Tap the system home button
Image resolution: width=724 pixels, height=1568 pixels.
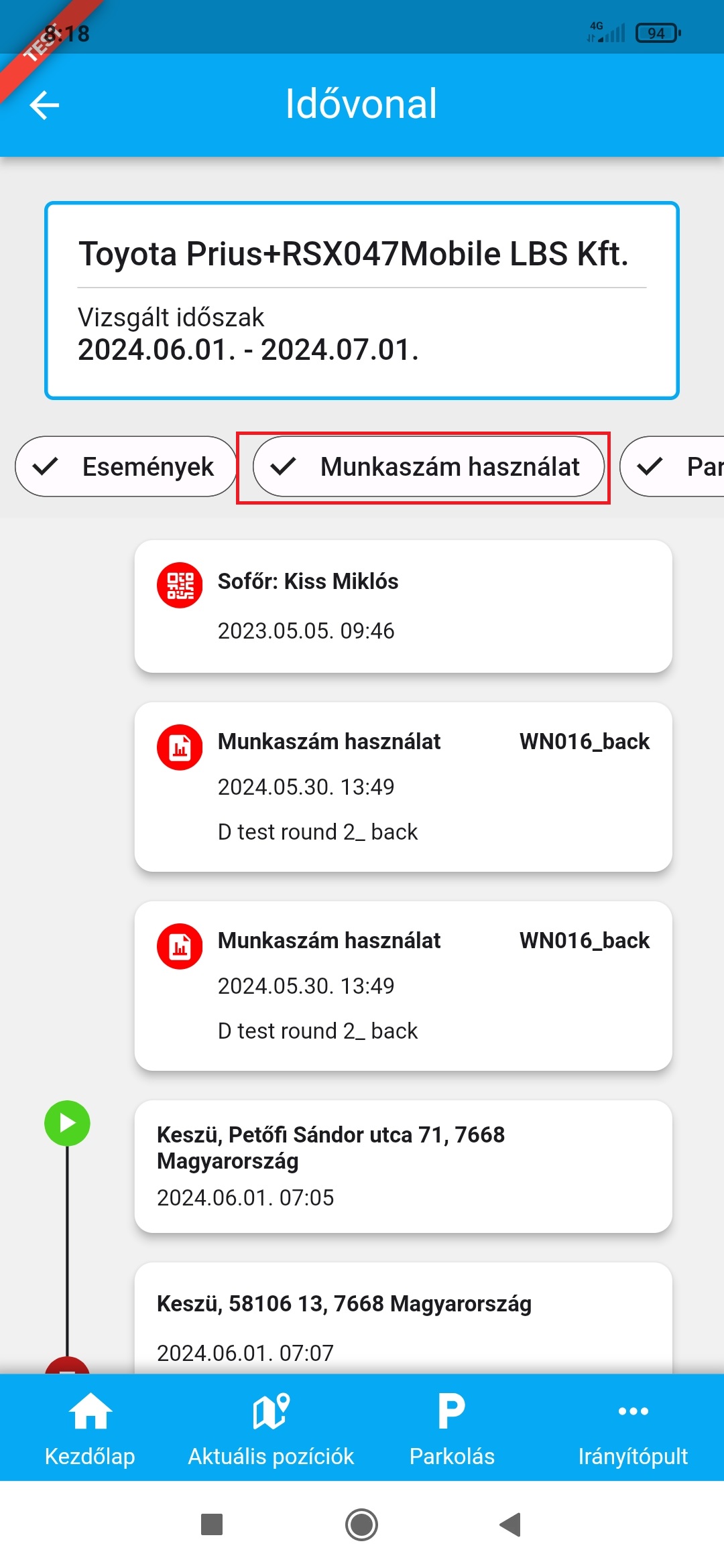pyautogui.click(x=361, y=1525)
